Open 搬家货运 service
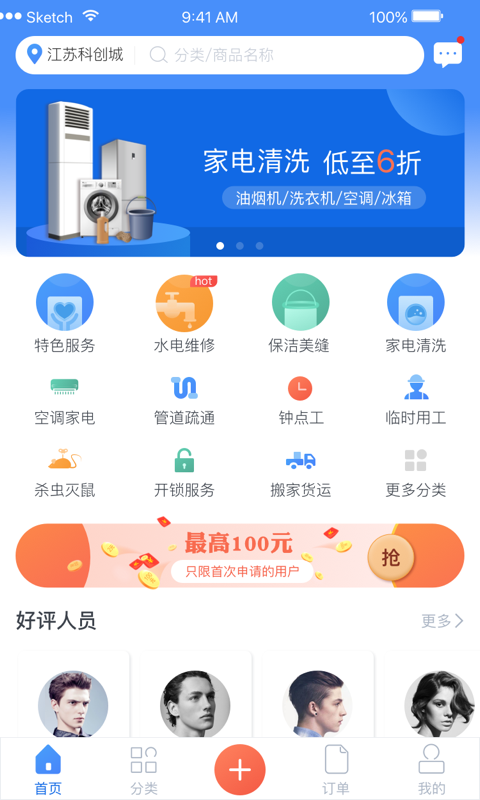The height and width of the screenshot is (800, 480). (x=300, y=473)
